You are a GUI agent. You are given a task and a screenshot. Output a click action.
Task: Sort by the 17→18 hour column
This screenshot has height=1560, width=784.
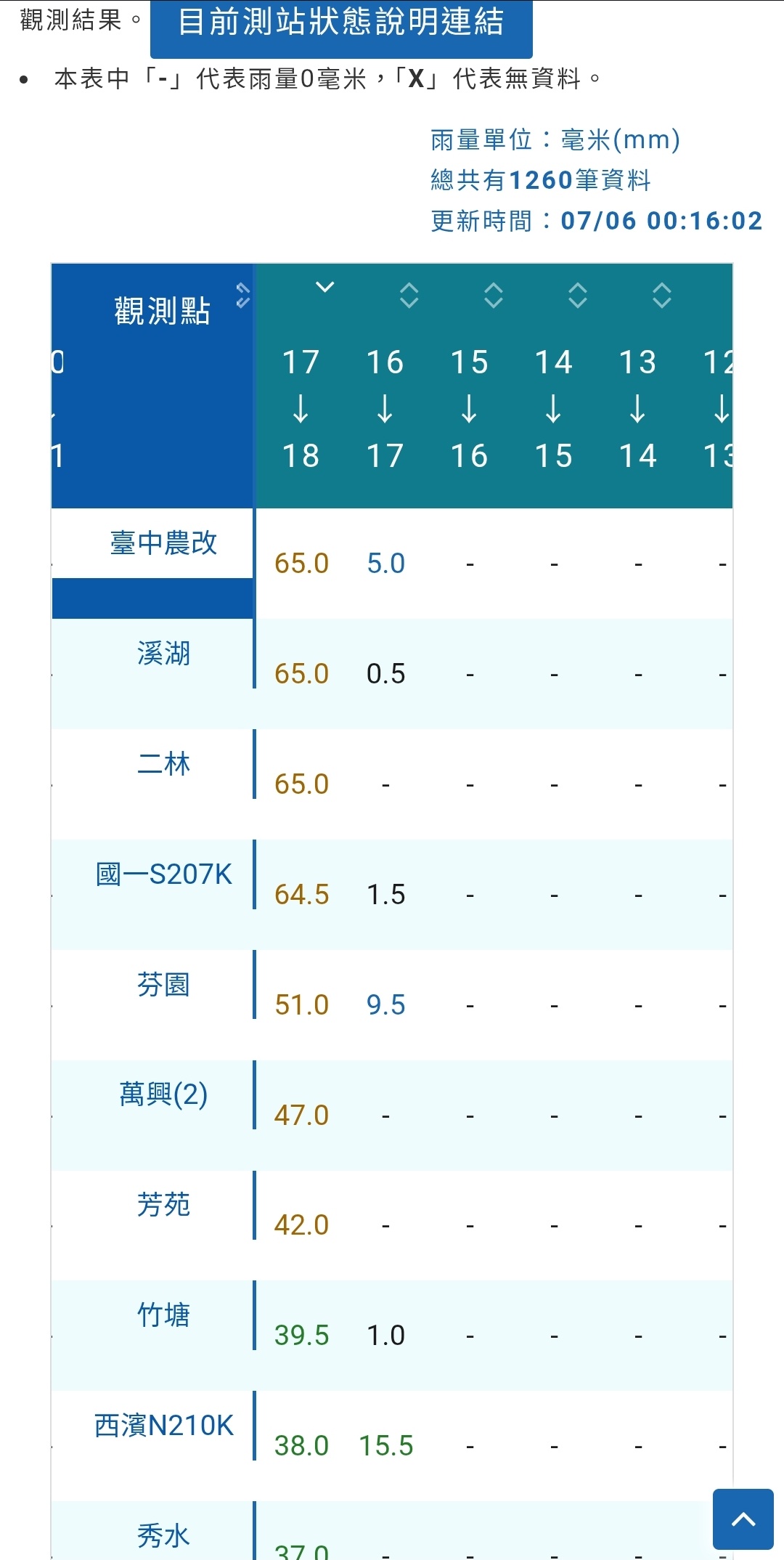tap(324, 287)
